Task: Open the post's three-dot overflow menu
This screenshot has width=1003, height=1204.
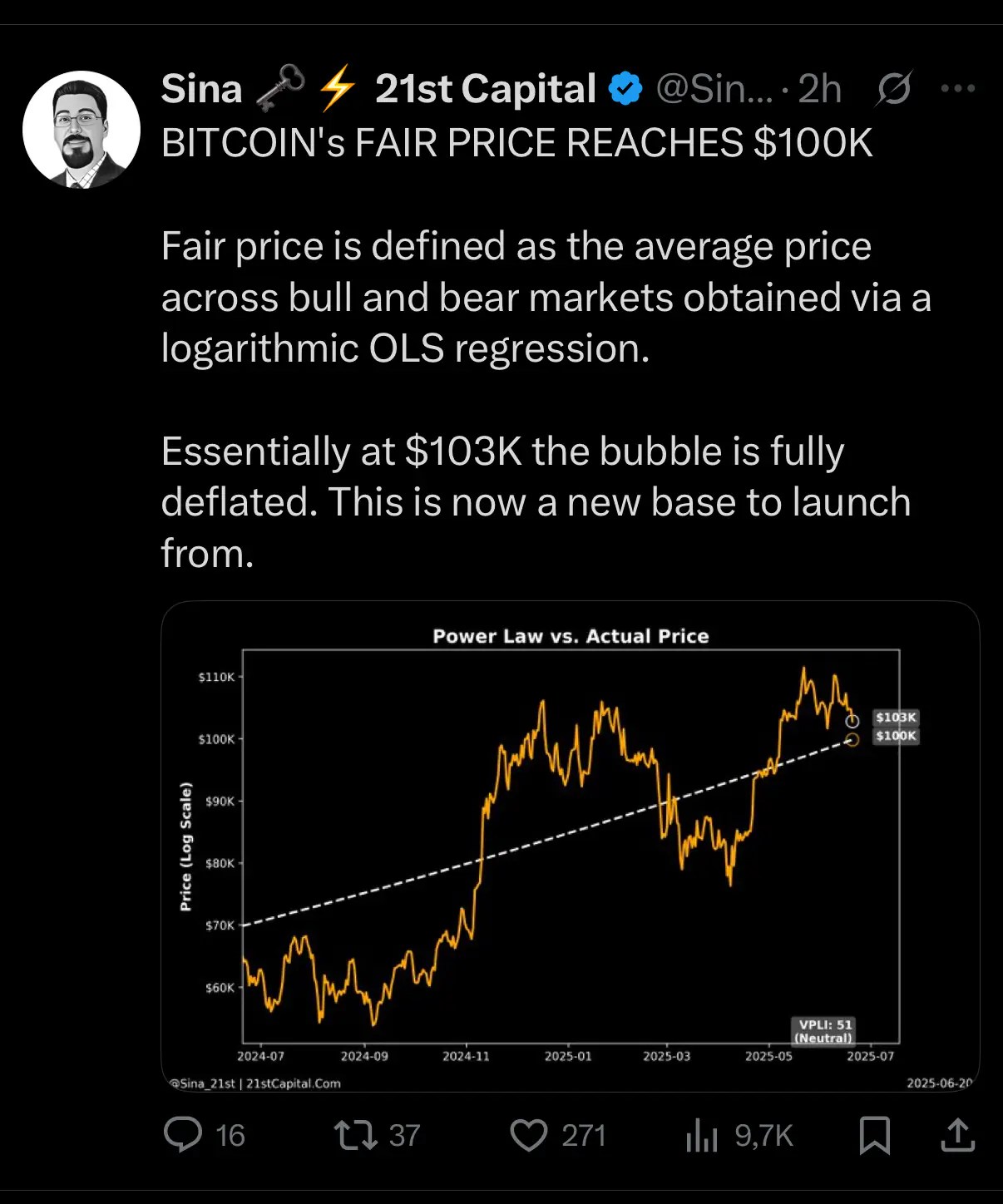Action: click(x=957, y=88)
